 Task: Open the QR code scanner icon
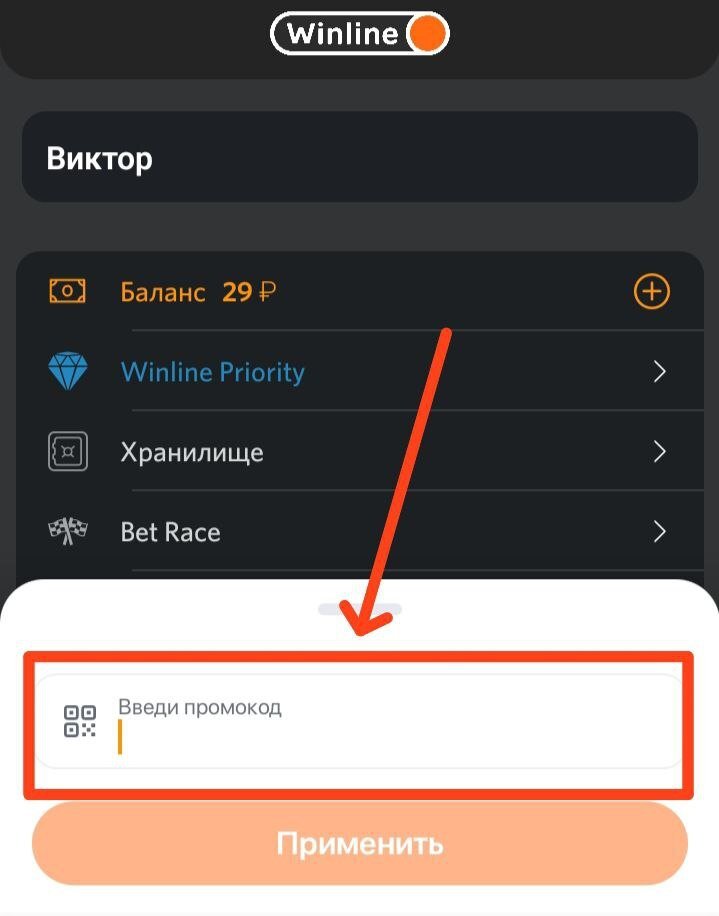(79, 721)
